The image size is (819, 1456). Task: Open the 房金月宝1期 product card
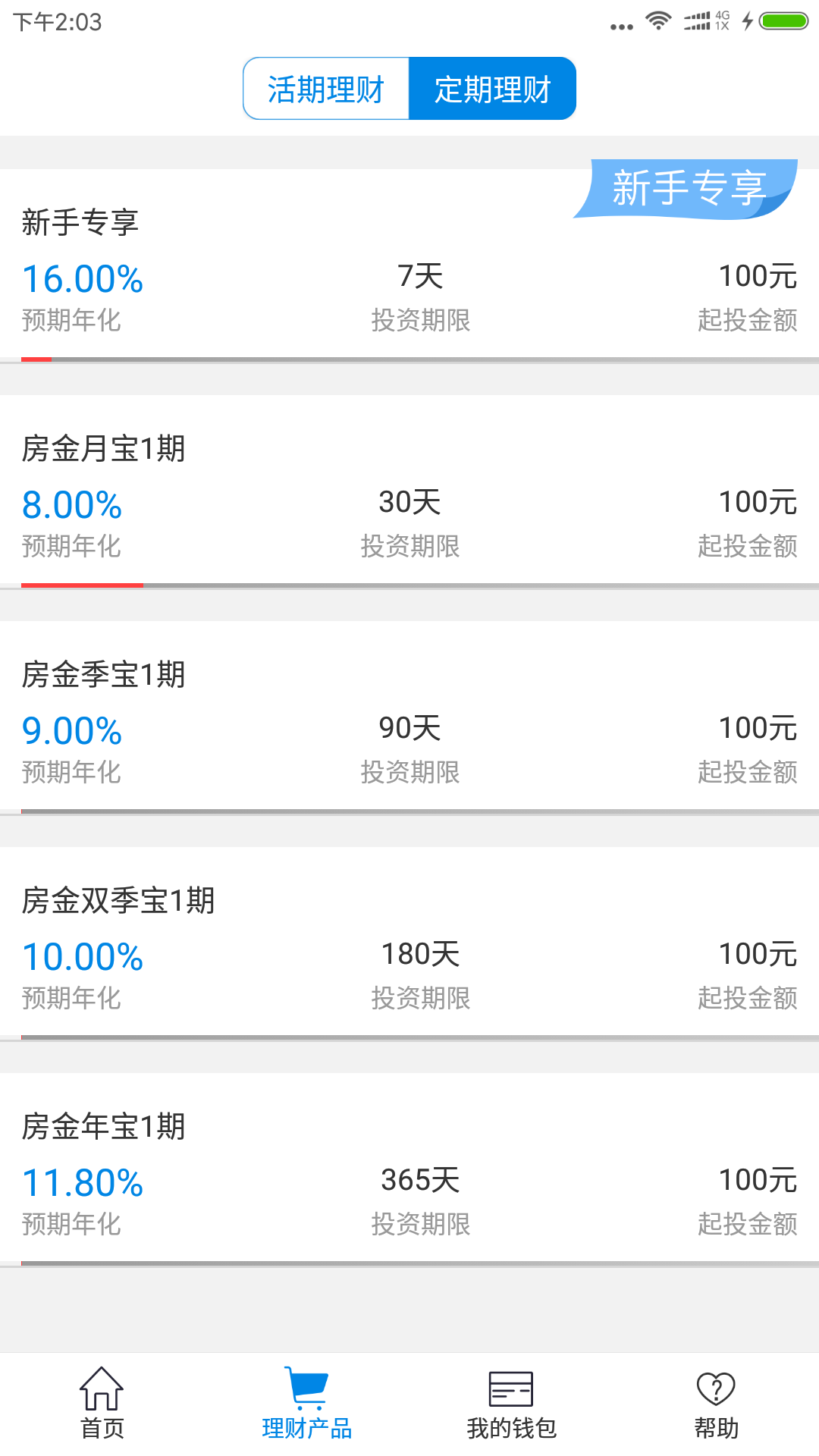[x=409, y=491]
